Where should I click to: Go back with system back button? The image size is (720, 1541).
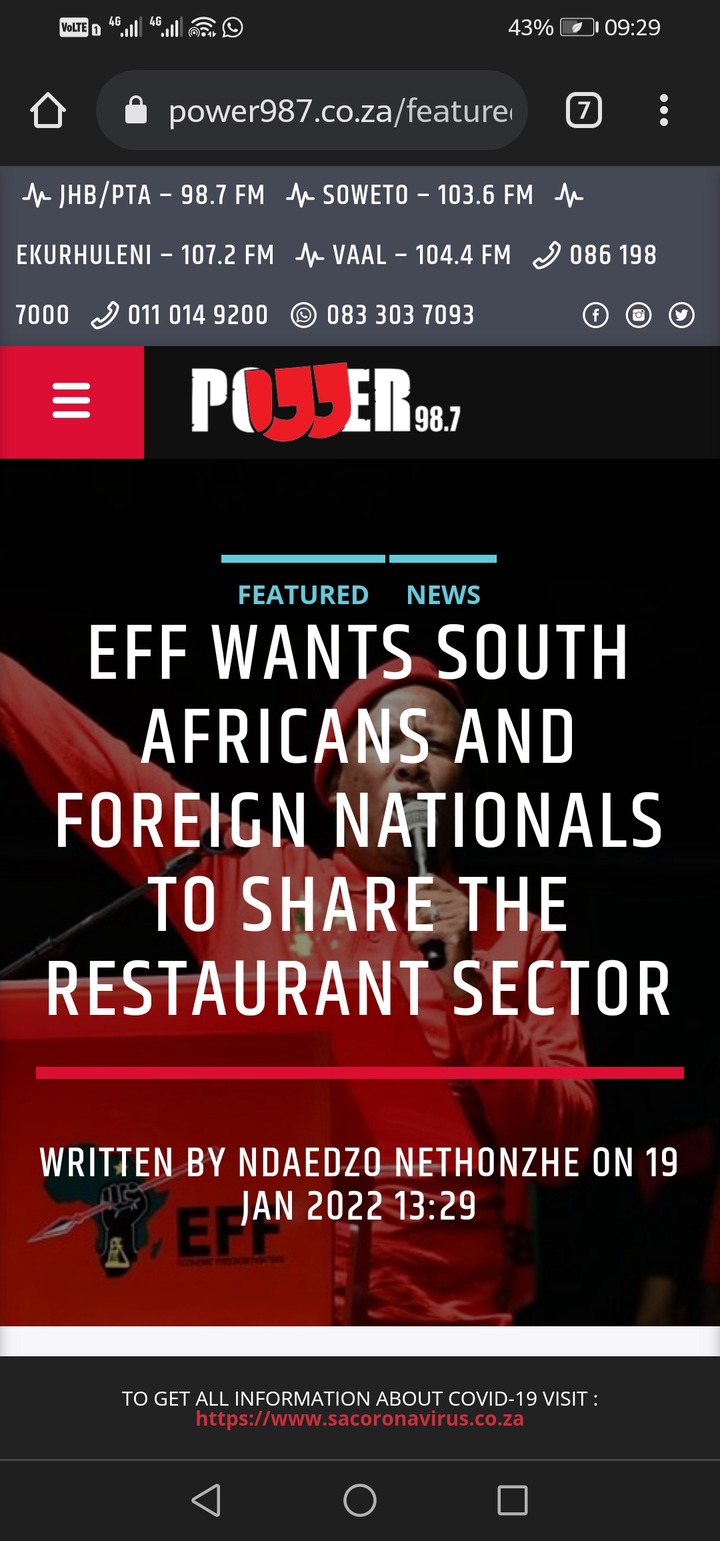tap(206, 1499)
